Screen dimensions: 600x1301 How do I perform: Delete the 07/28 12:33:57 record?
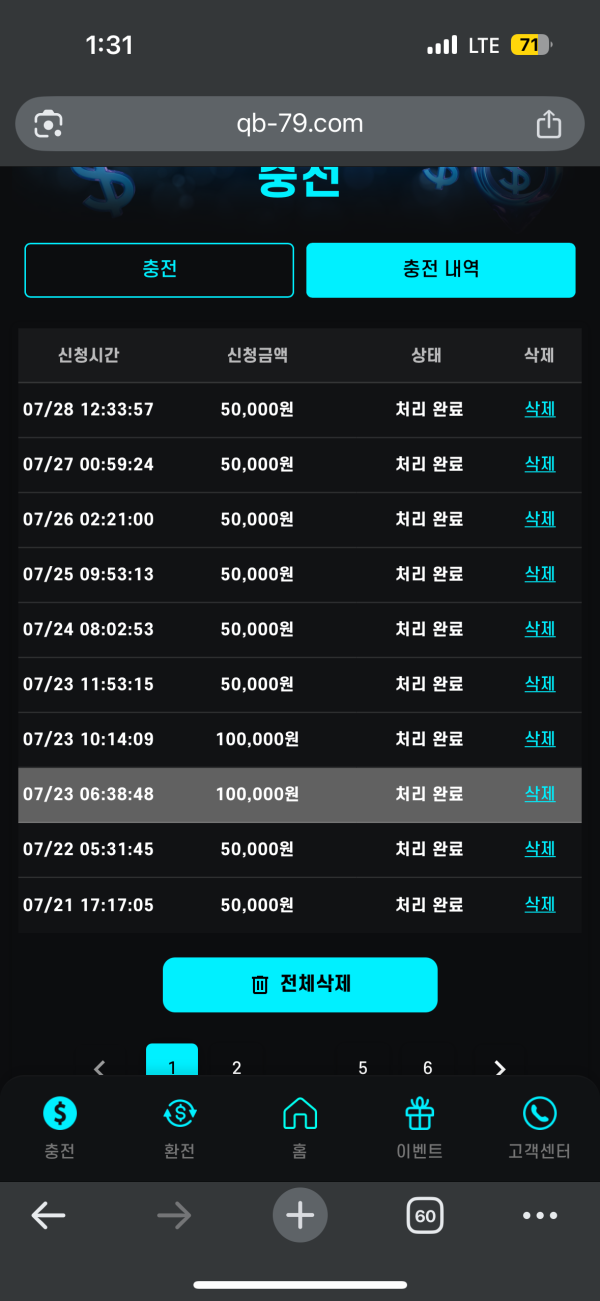[x=540, y=409]
